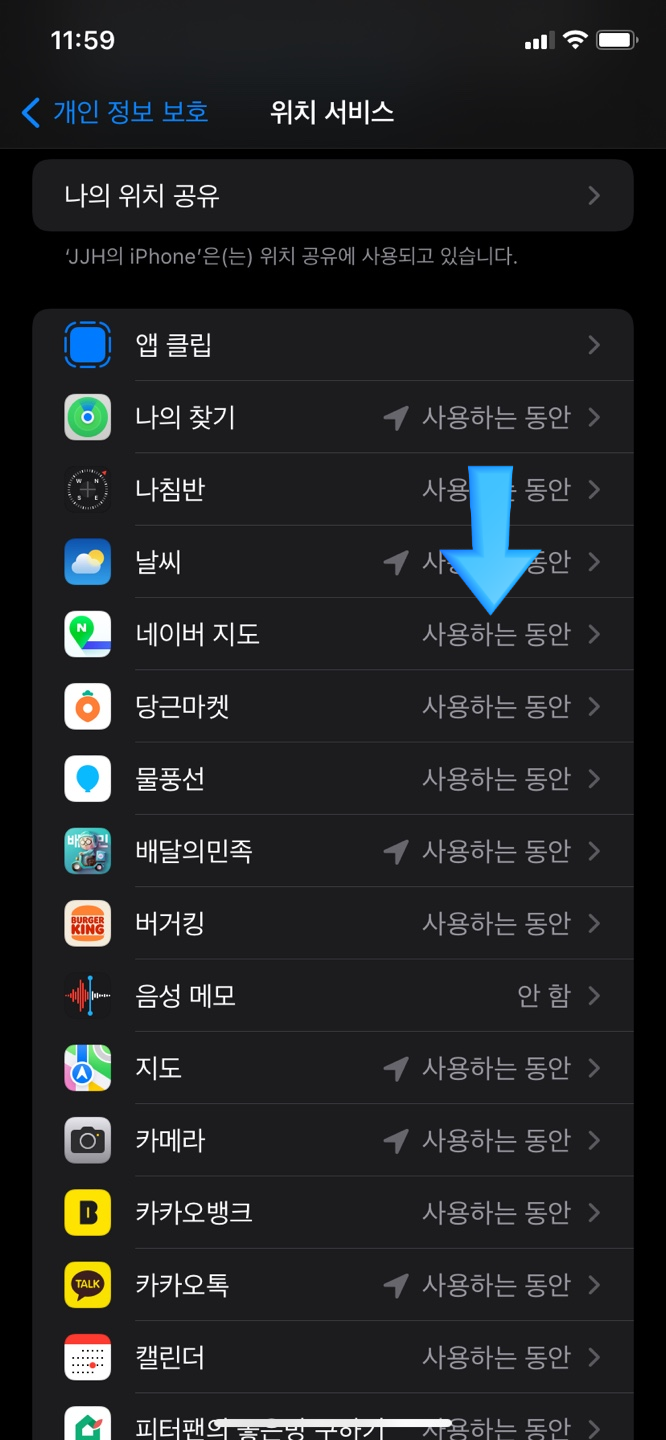This screenshot has width=666, height=1440.
Task: Open 음성 메모 location permission
Action: [333, 995]
